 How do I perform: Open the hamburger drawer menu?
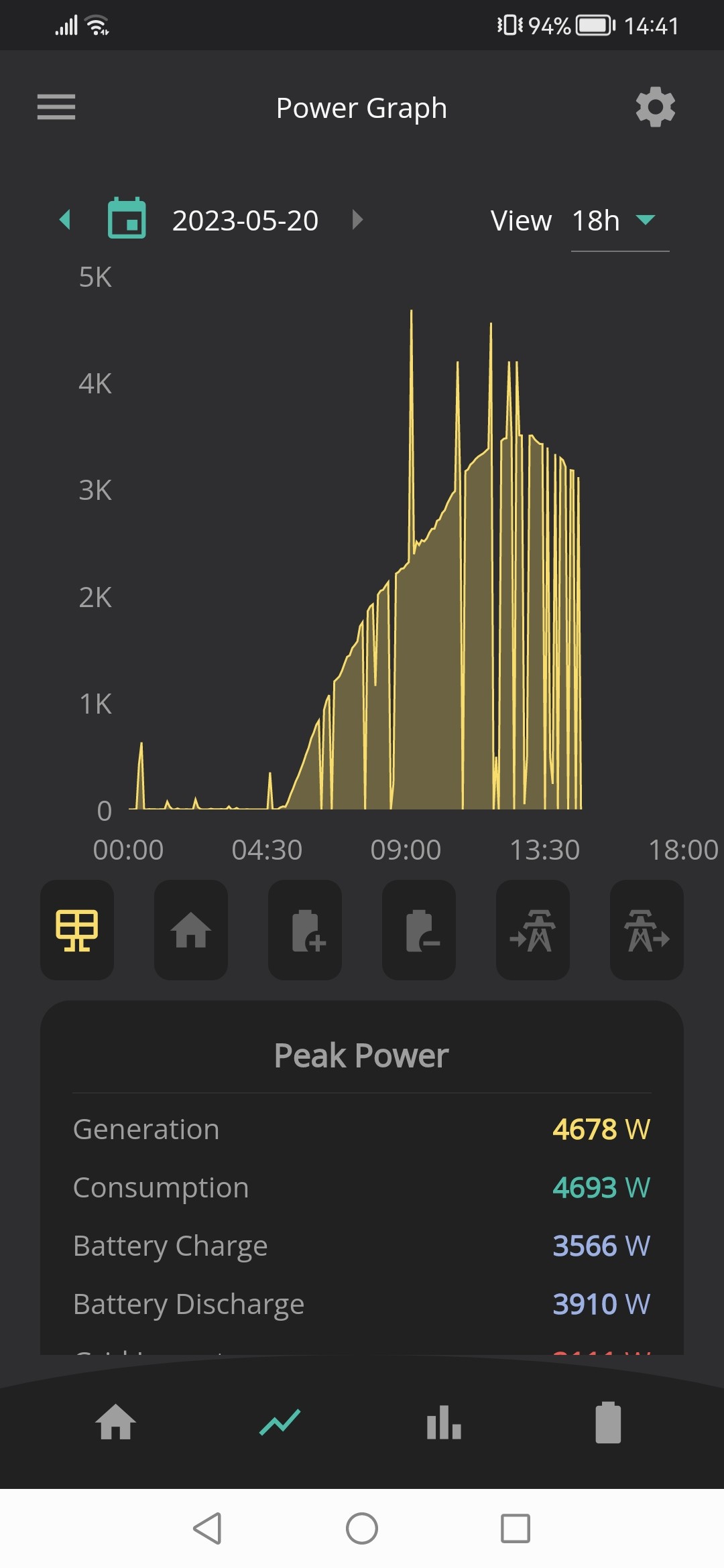(x=56, y=107)
